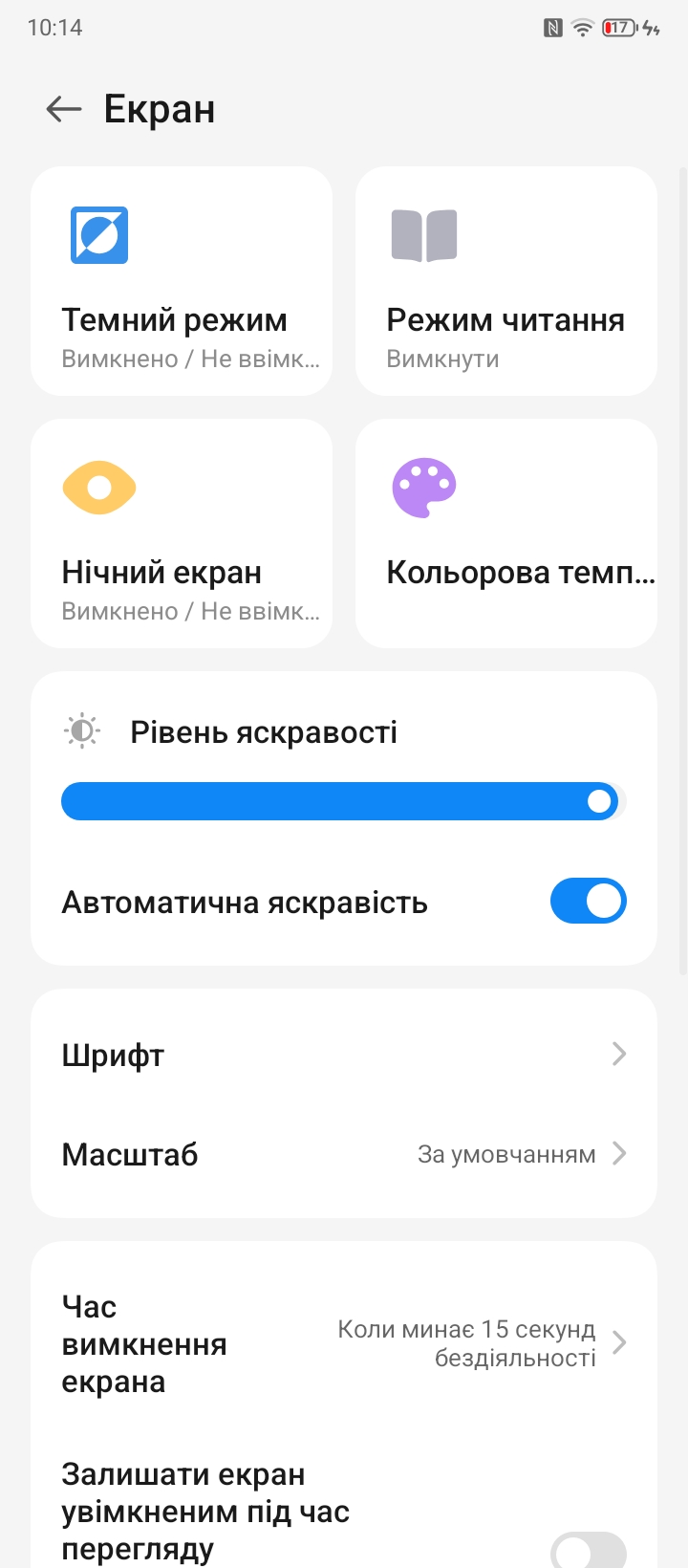Image resolution: width=688 pixels, height=1568 pixels.
Task: Open the Нічний екран card
Action: pos(182,534)
